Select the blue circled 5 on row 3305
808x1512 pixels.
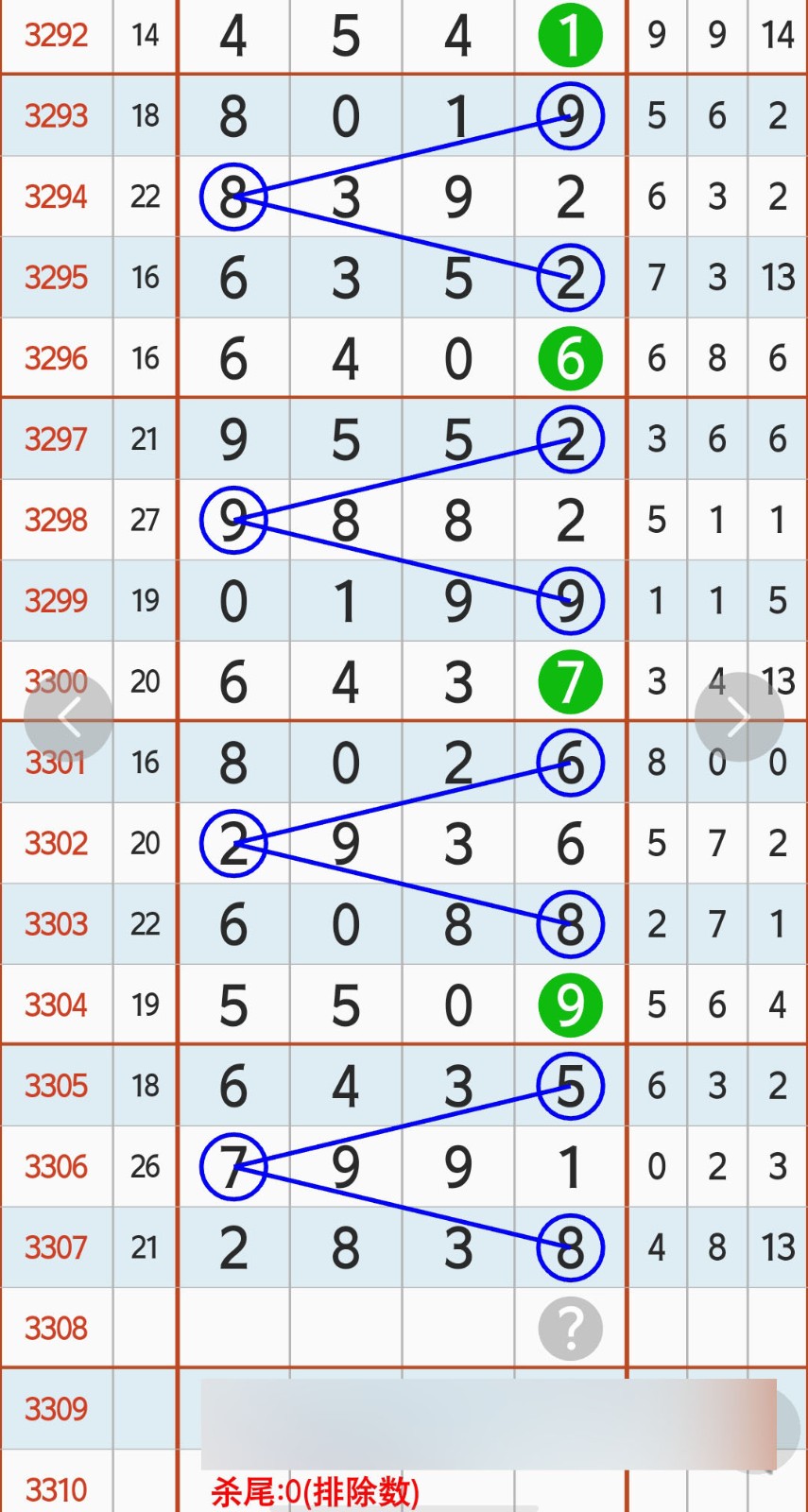pos(569,1086)
